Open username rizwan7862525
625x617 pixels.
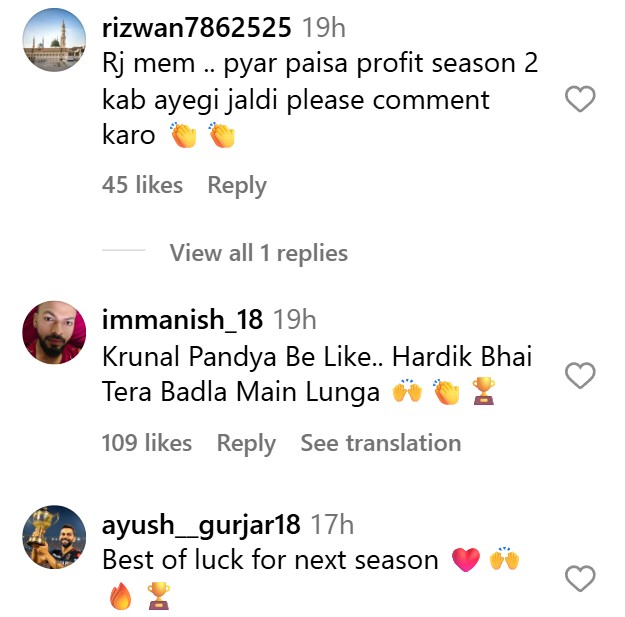point(197,25)
